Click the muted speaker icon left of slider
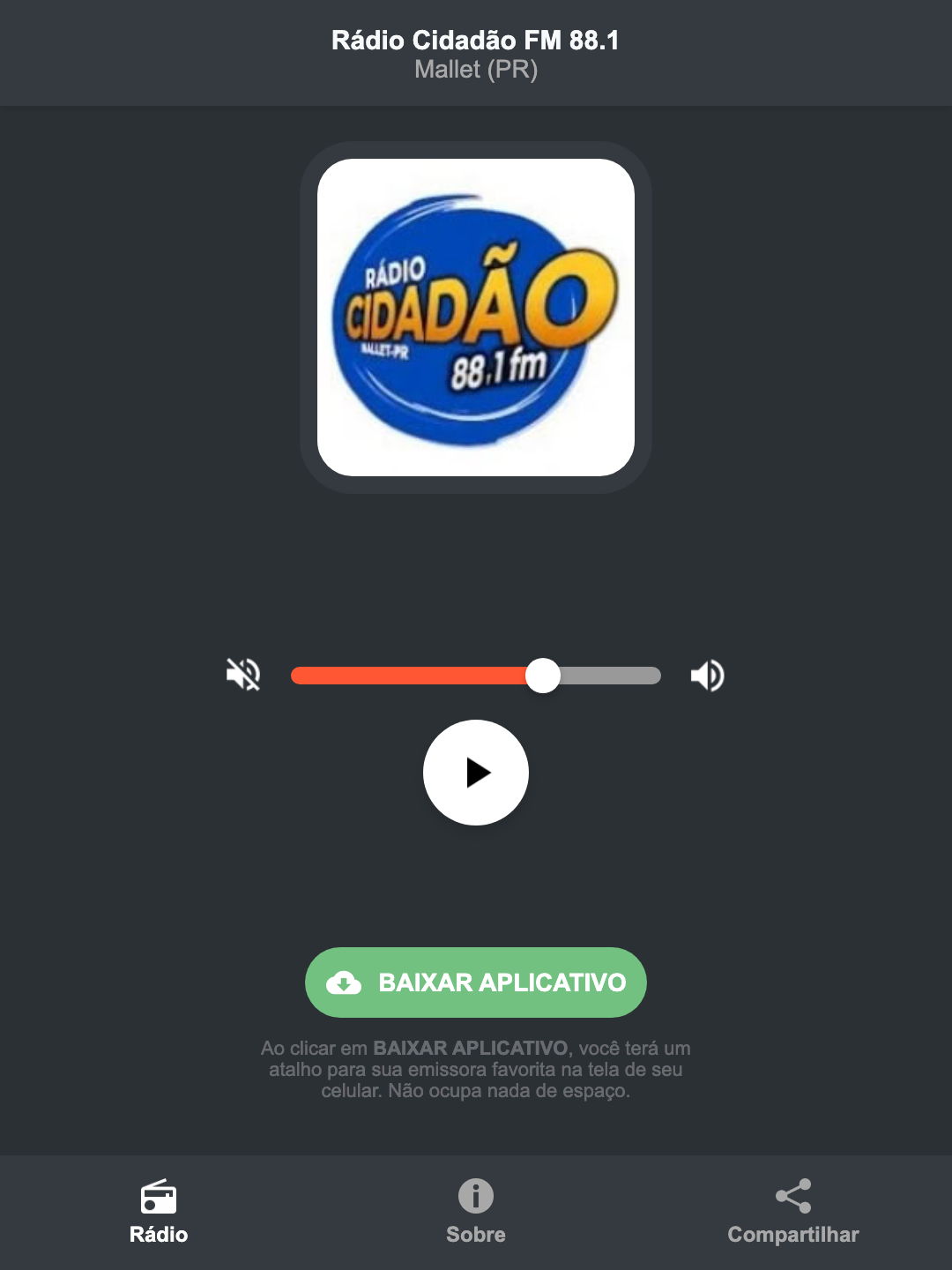The image size is (952, 1270). (x=243, y=675)
